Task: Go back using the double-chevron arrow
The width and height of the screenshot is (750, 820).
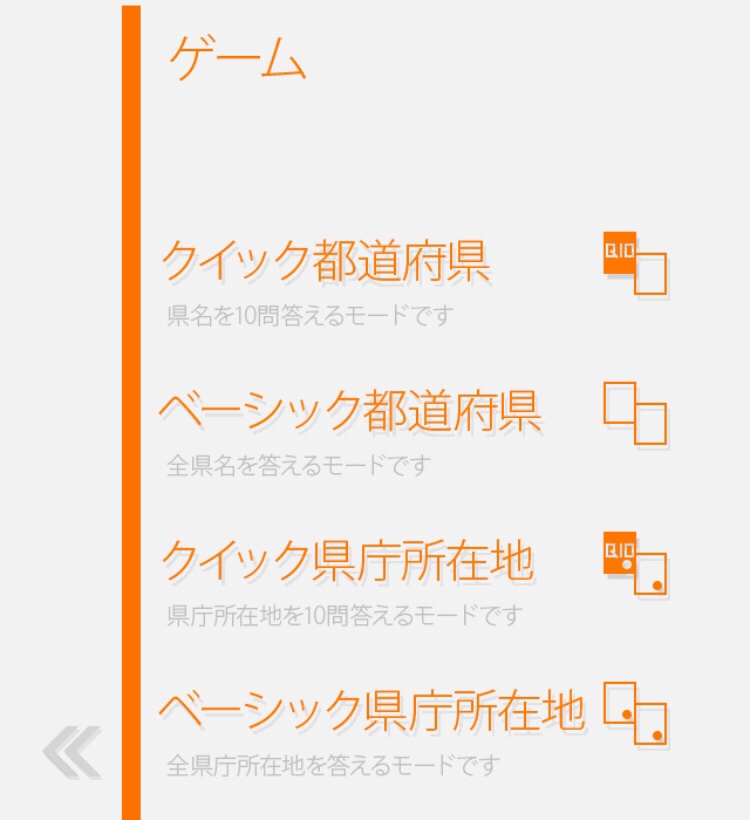Action: [72, 753]
